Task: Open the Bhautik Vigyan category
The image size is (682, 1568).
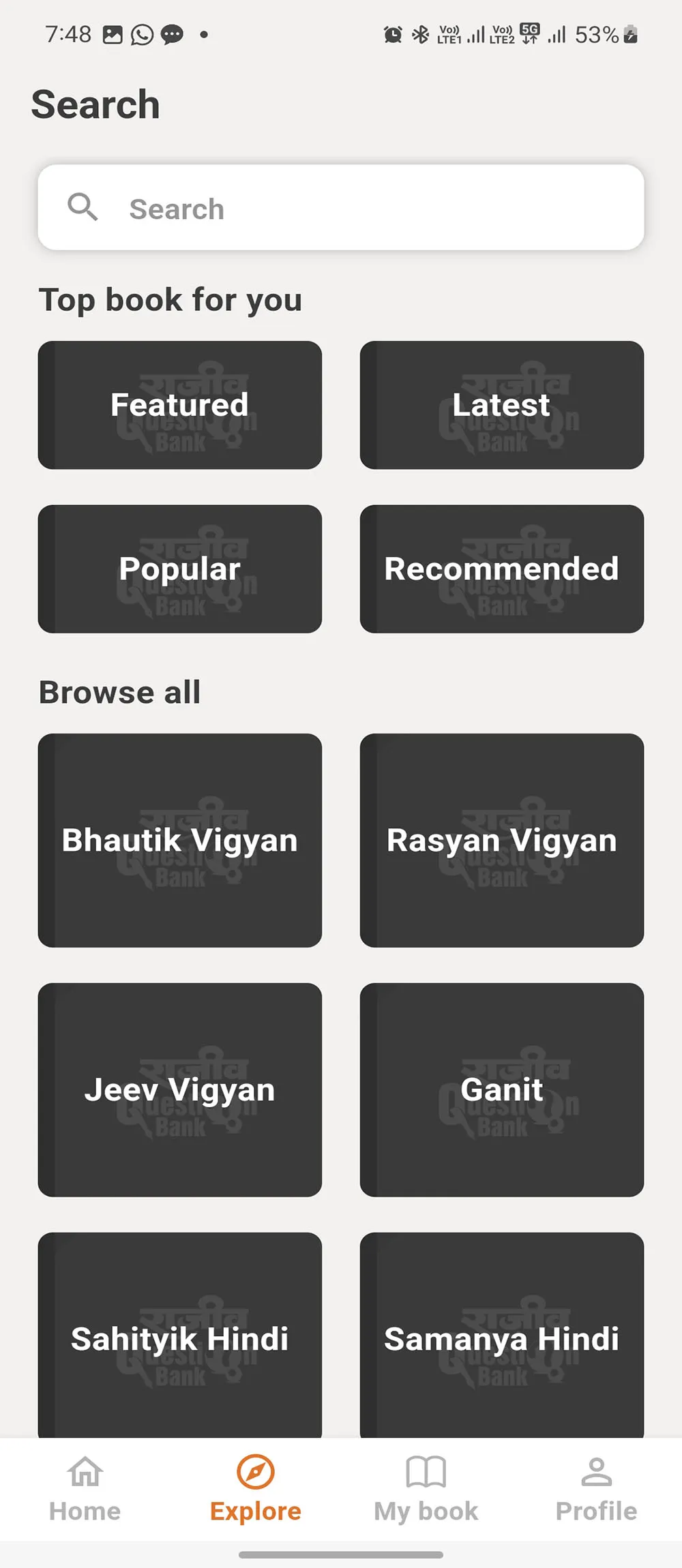Action: pos(180,840)
